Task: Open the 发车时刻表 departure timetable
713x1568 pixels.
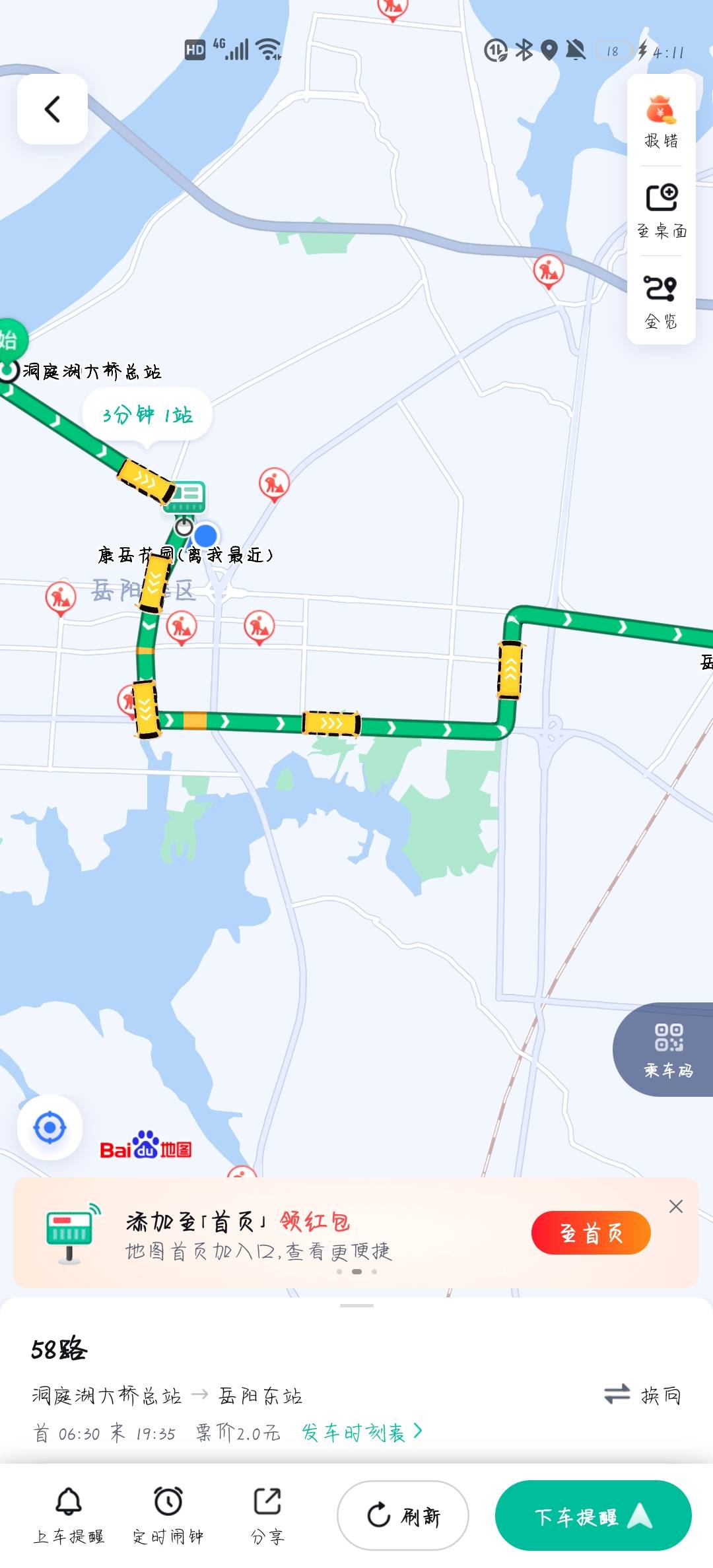Action: click(x=362, y=1432)
